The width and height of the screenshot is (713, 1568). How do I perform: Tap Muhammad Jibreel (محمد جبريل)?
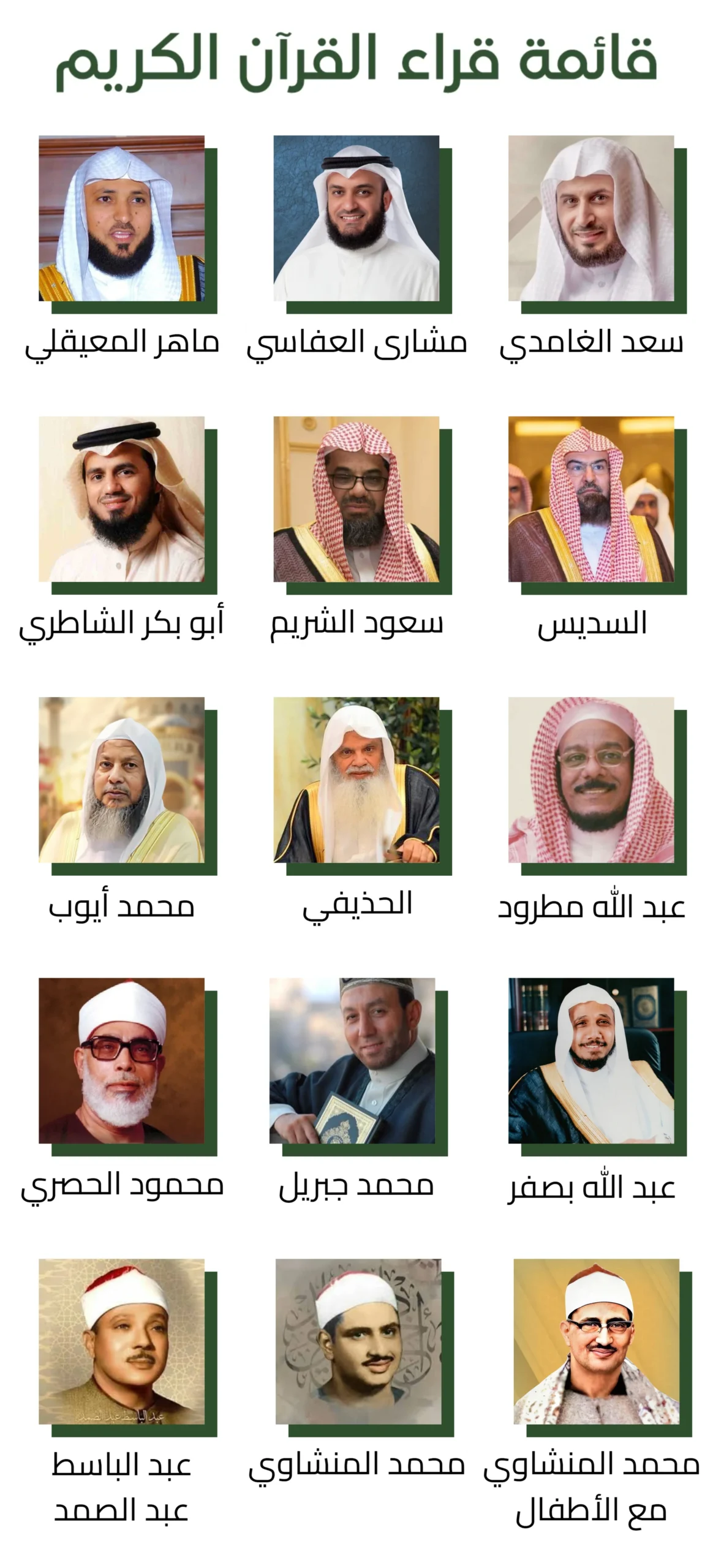[353, 1060]
